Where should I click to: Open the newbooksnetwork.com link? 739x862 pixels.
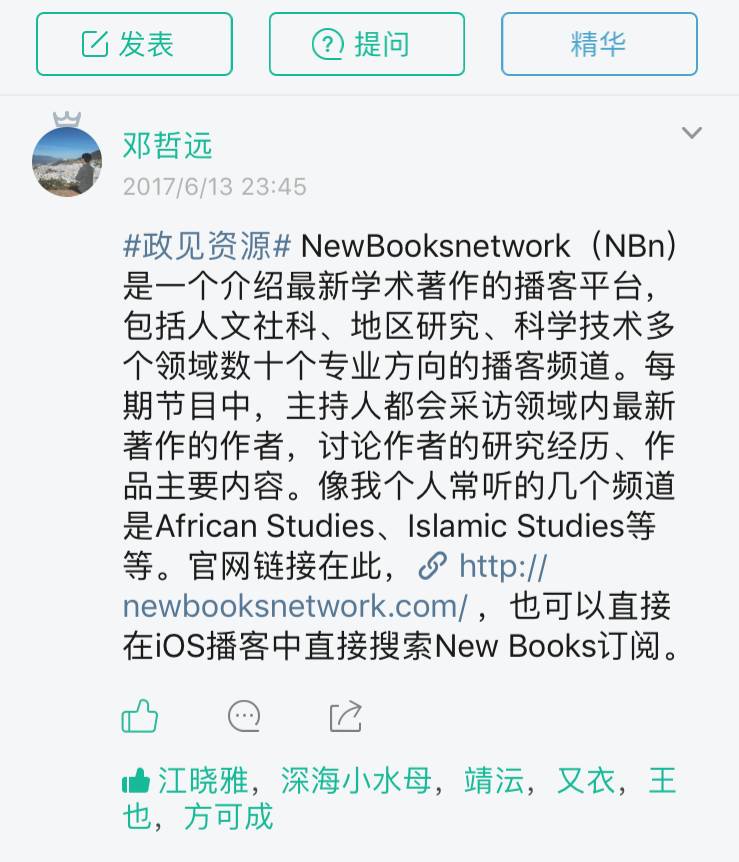coord(295,606)
